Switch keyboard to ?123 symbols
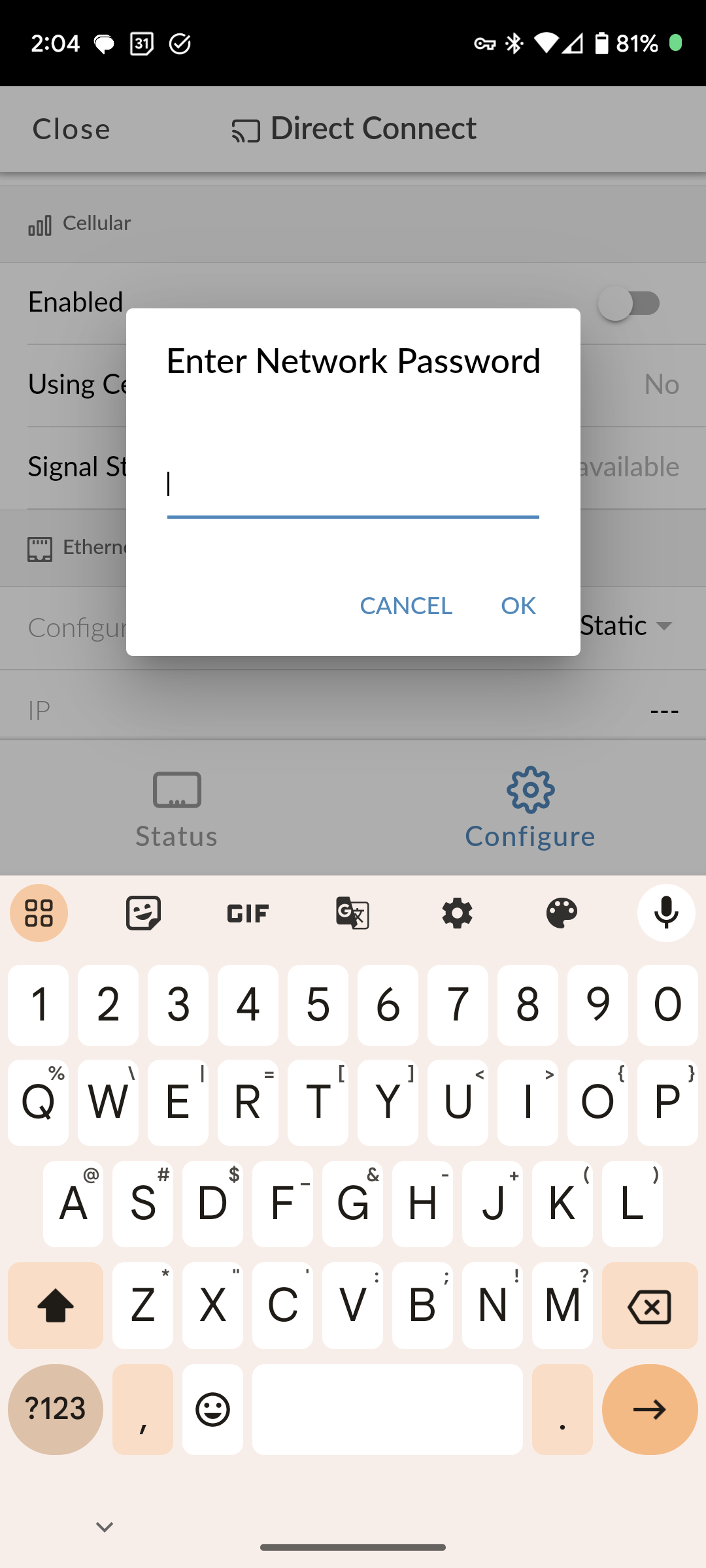Image resolution: width=706 pixels, height=1568 pixels. click(x=56, y=1409)
